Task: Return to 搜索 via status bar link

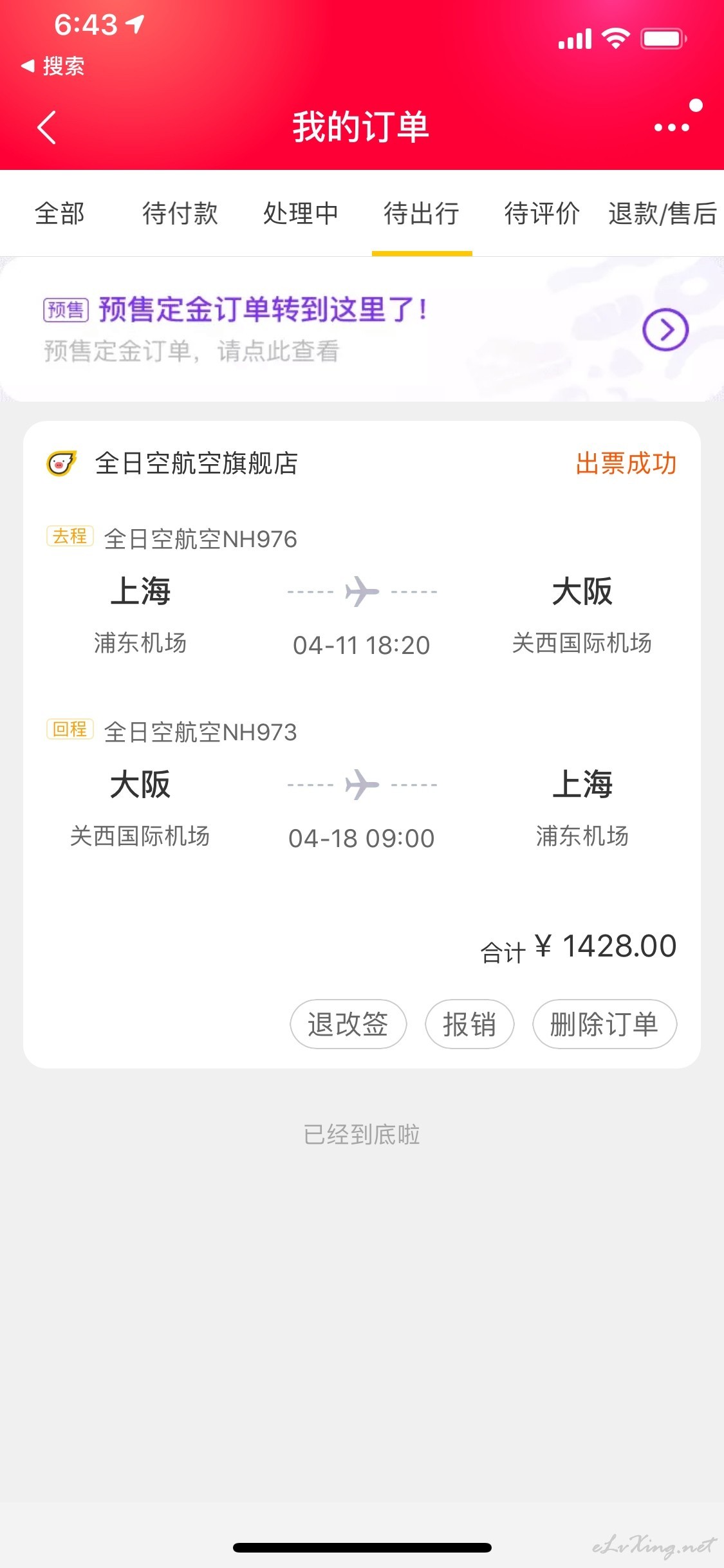Action: click(53, 66)
